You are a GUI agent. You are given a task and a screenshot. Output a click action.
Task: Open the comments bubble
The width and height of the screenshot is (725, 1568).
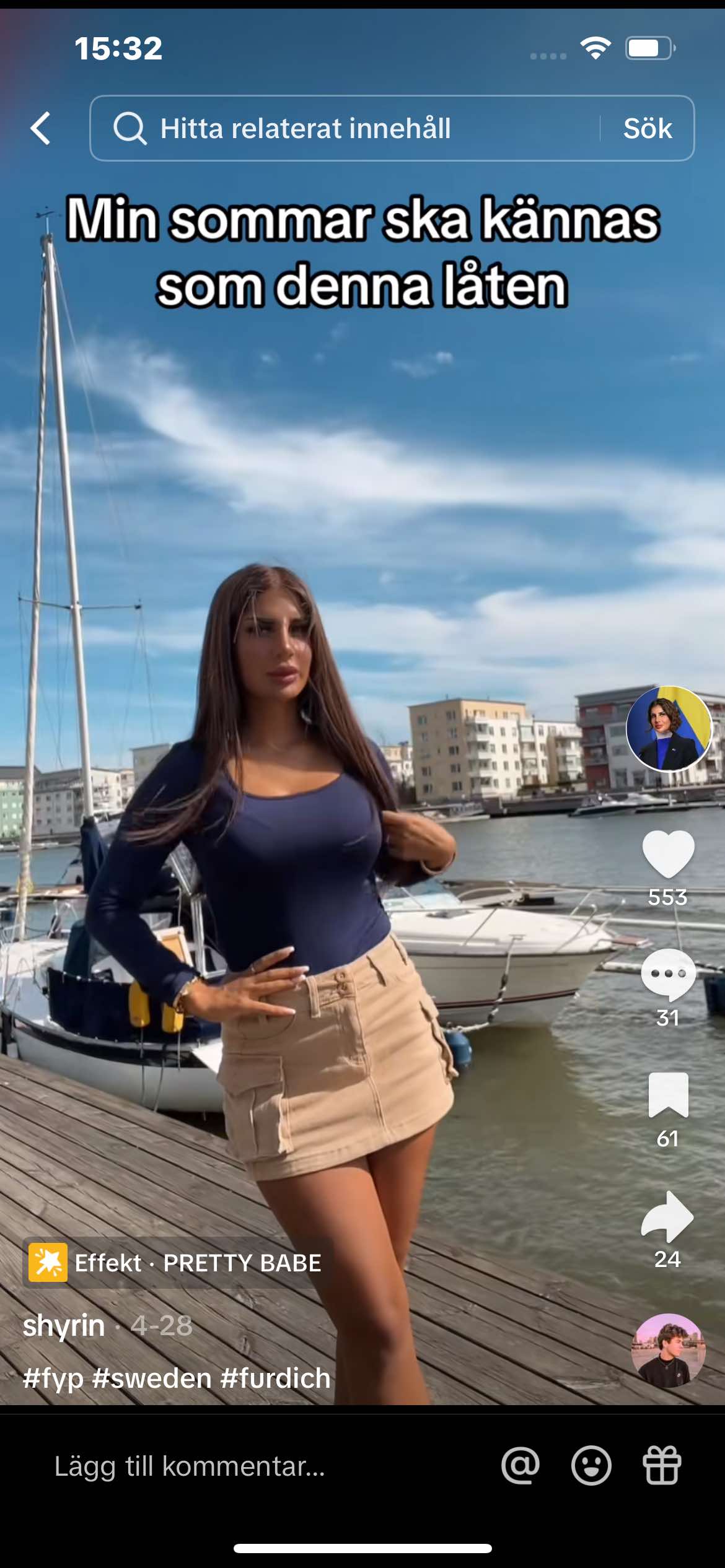[x=668, y=974]
